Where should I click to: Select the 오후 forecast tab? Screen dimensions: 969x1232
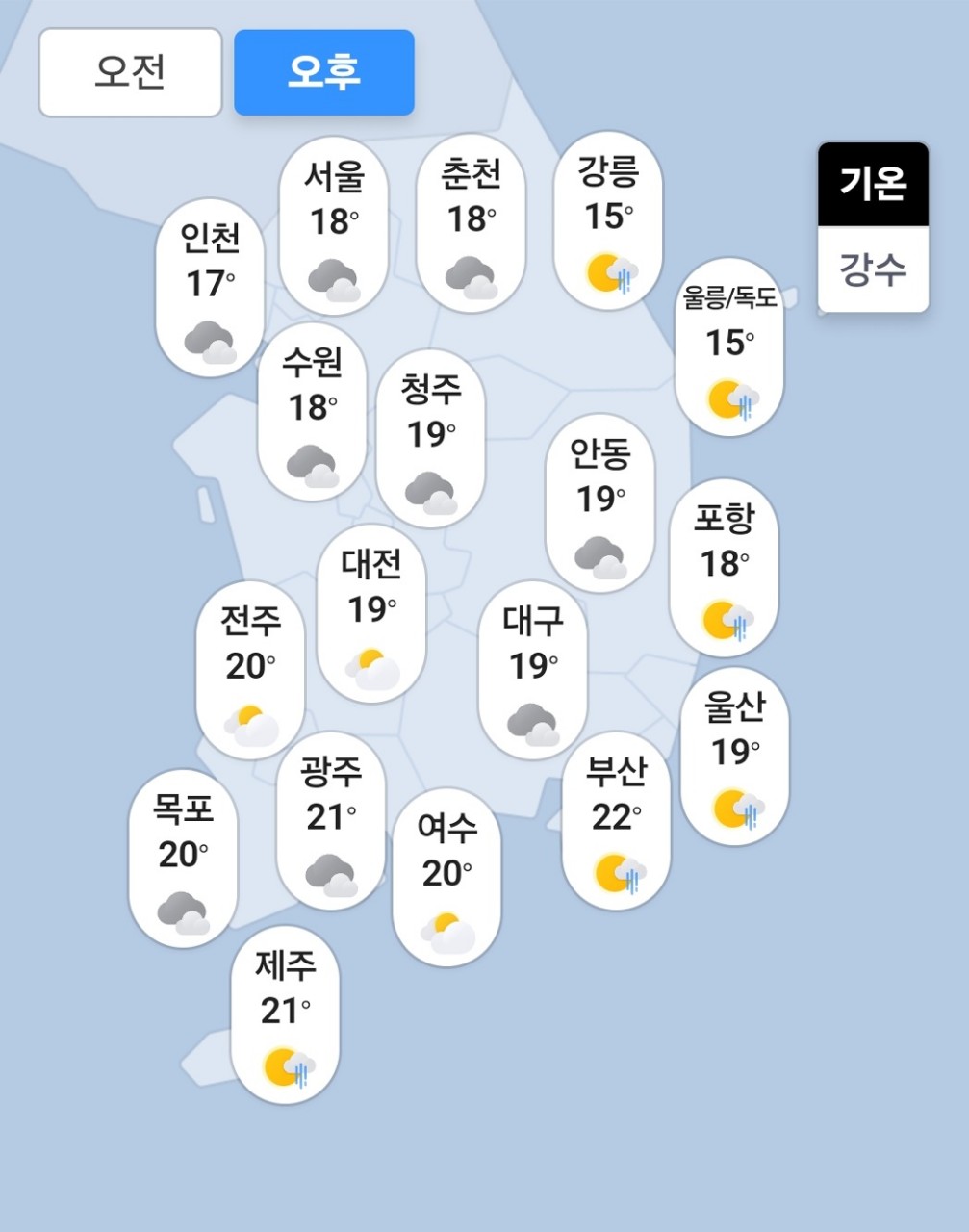click(324, 72)
